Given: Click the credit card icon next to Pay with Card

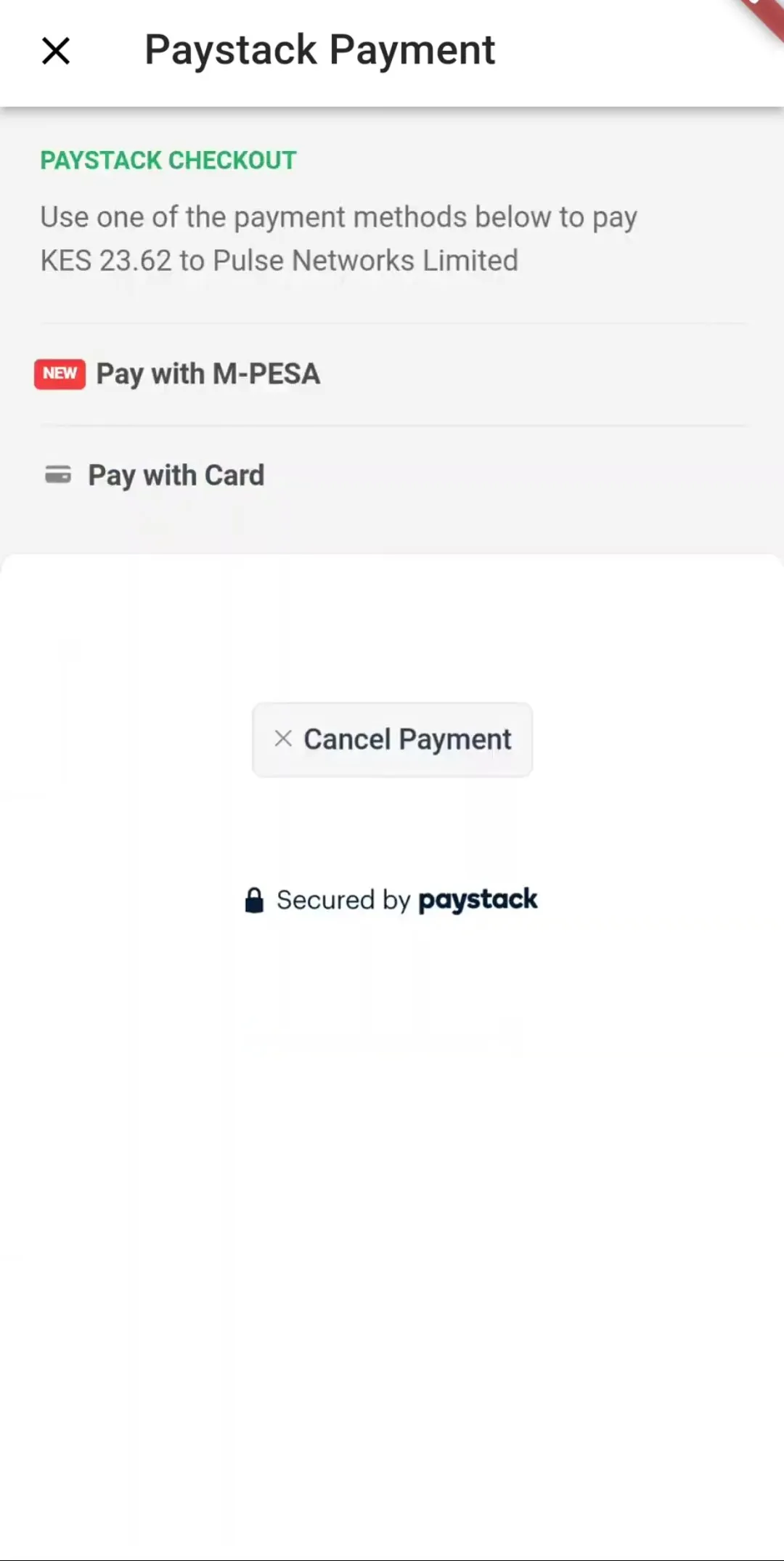Looking at the screenshot, I should (57, 474).
